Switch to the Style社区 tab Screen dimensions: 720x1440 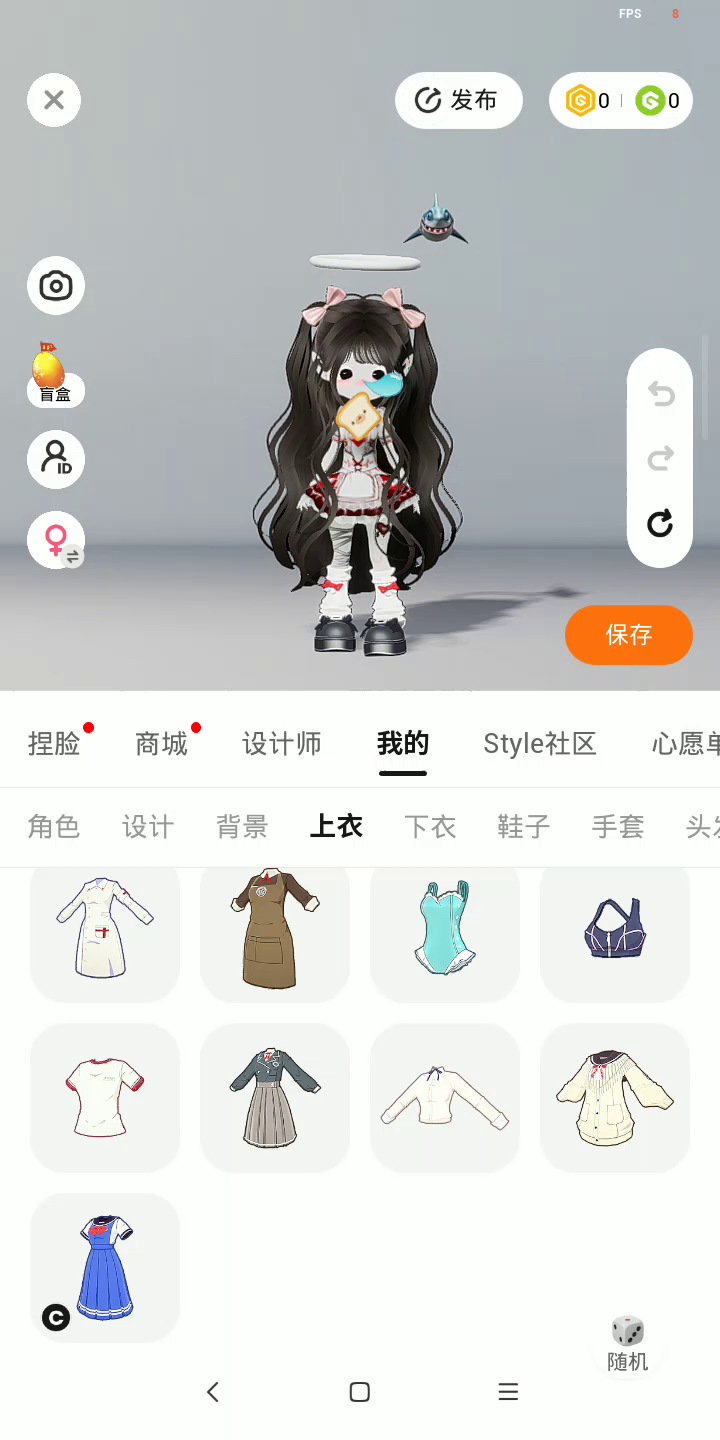pos(539,744)
